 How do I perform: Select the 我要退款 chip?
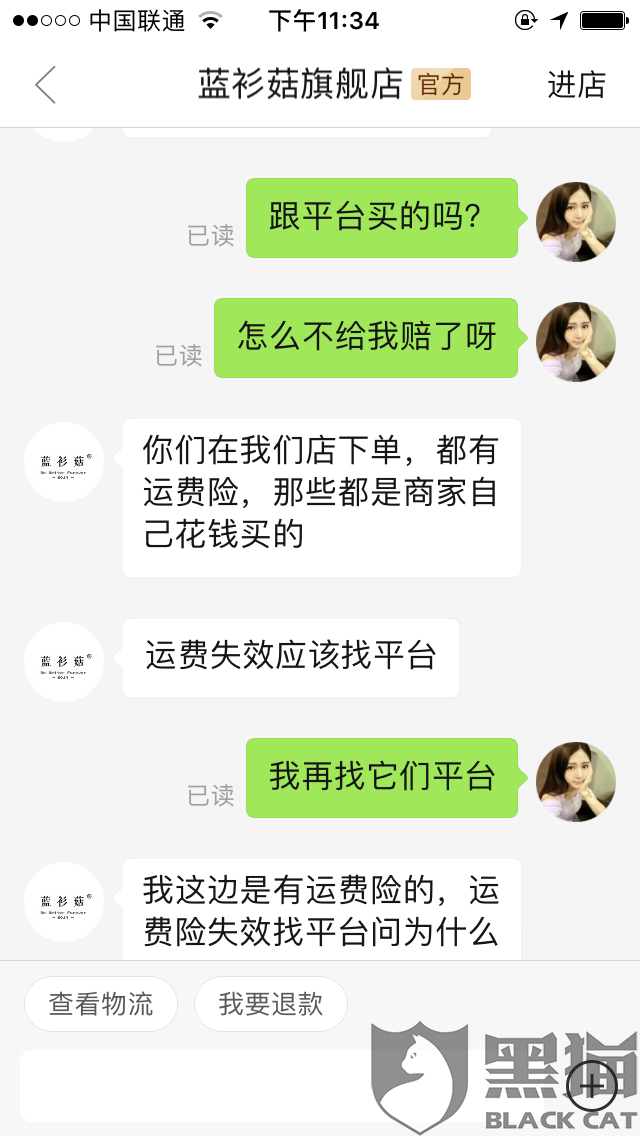[271, 1004]
